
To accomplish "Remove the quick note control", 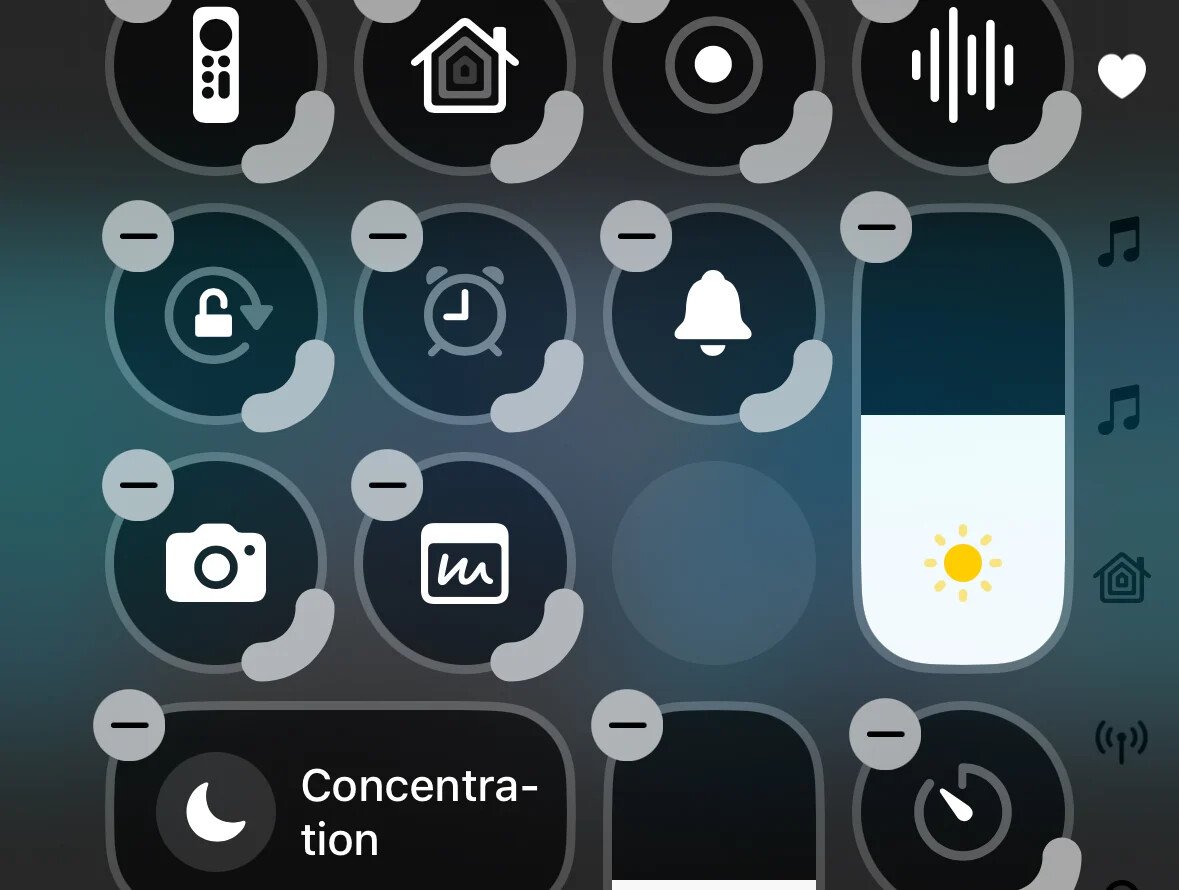I will pyautogui.click(x=387, y=485).
